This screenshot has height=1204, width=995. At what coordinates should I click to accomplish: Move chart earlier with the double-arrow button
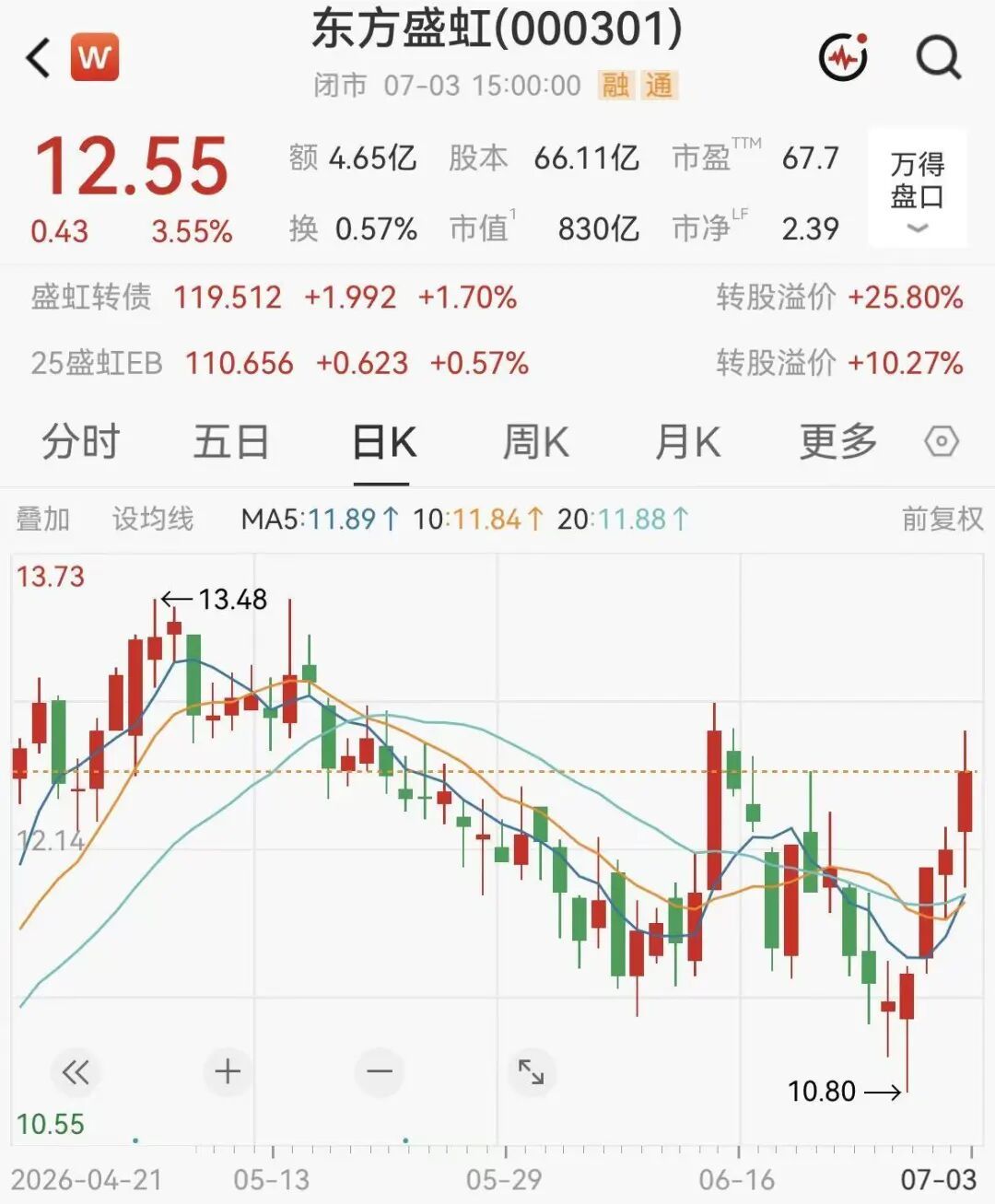click(x=76, y=1072)
